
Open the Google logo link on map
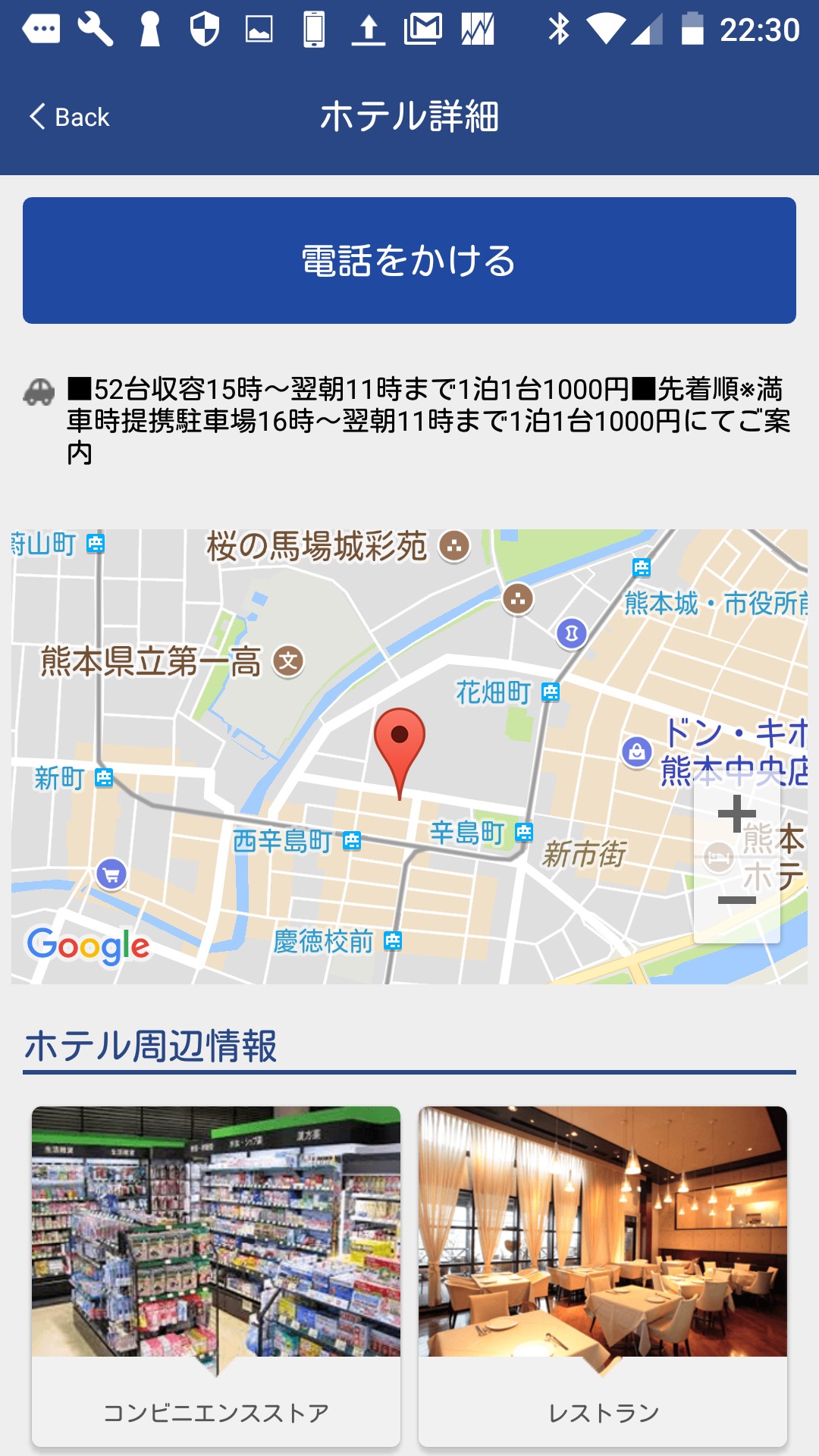tap(88, 946)
